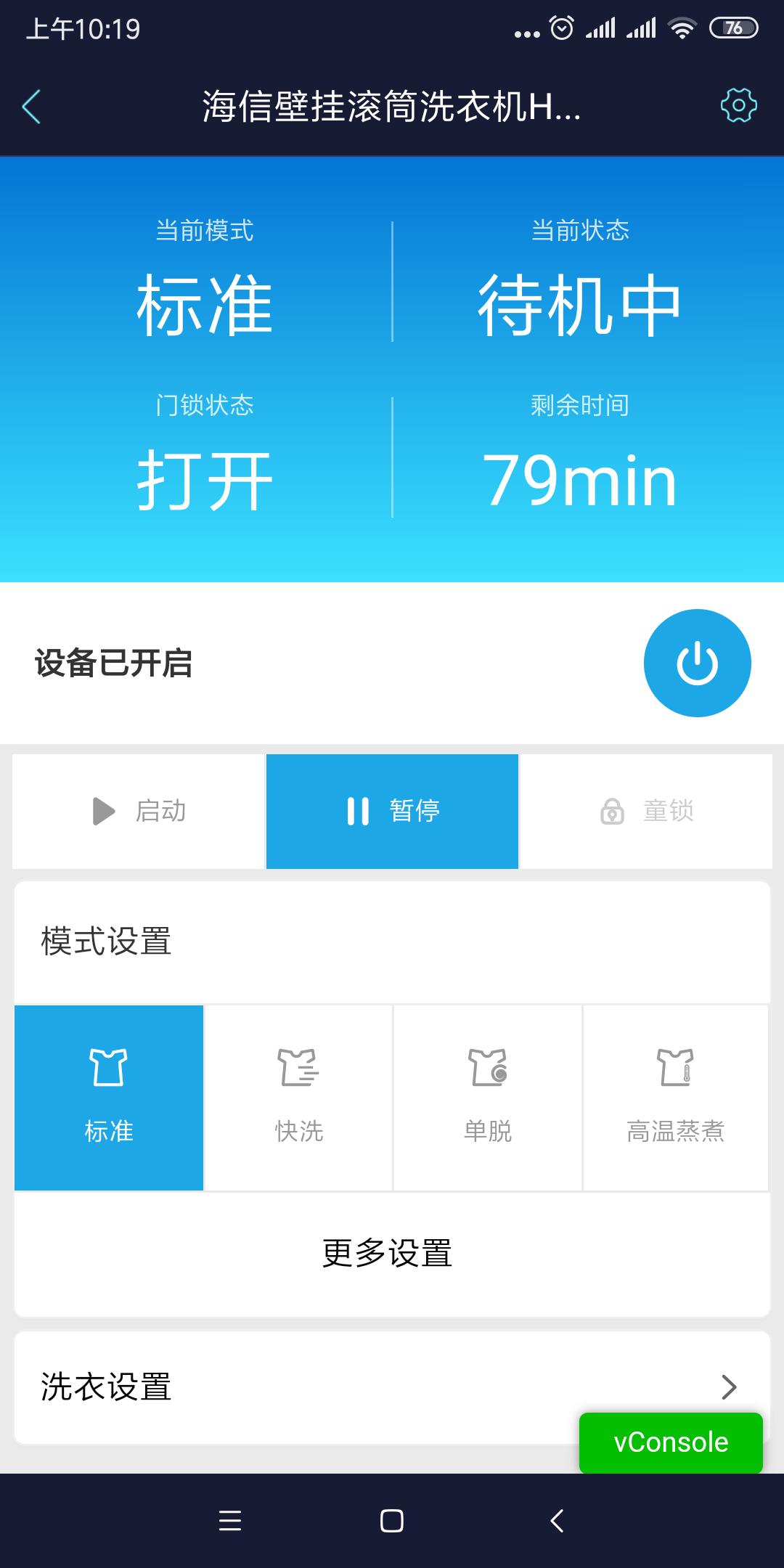Activate the 启动 start control

140,811
